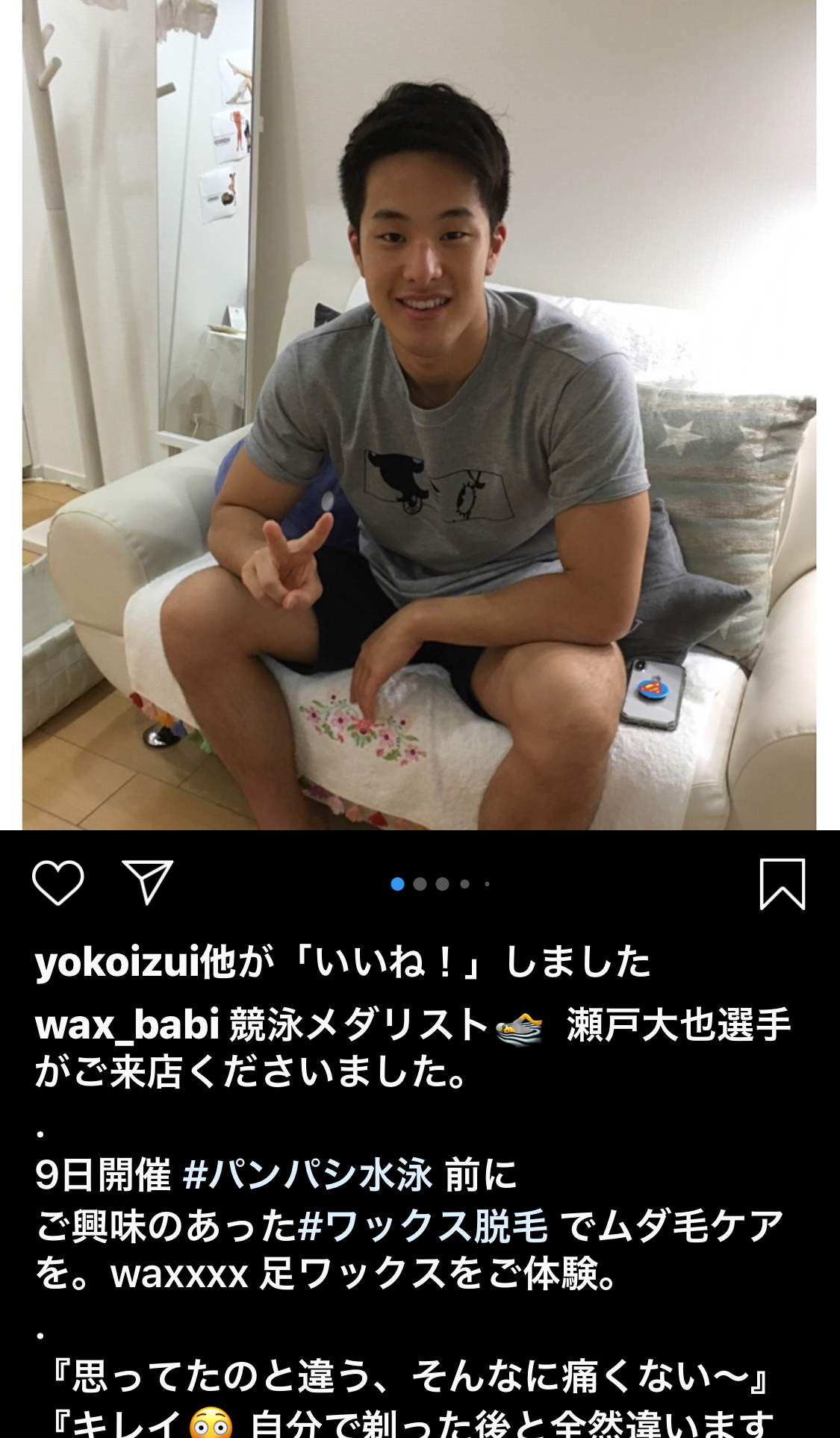Image resolution: width=840 pixels, height=1438 pixels.
Task: Save the post with the bookmark icon
Action: pos(782,884)
